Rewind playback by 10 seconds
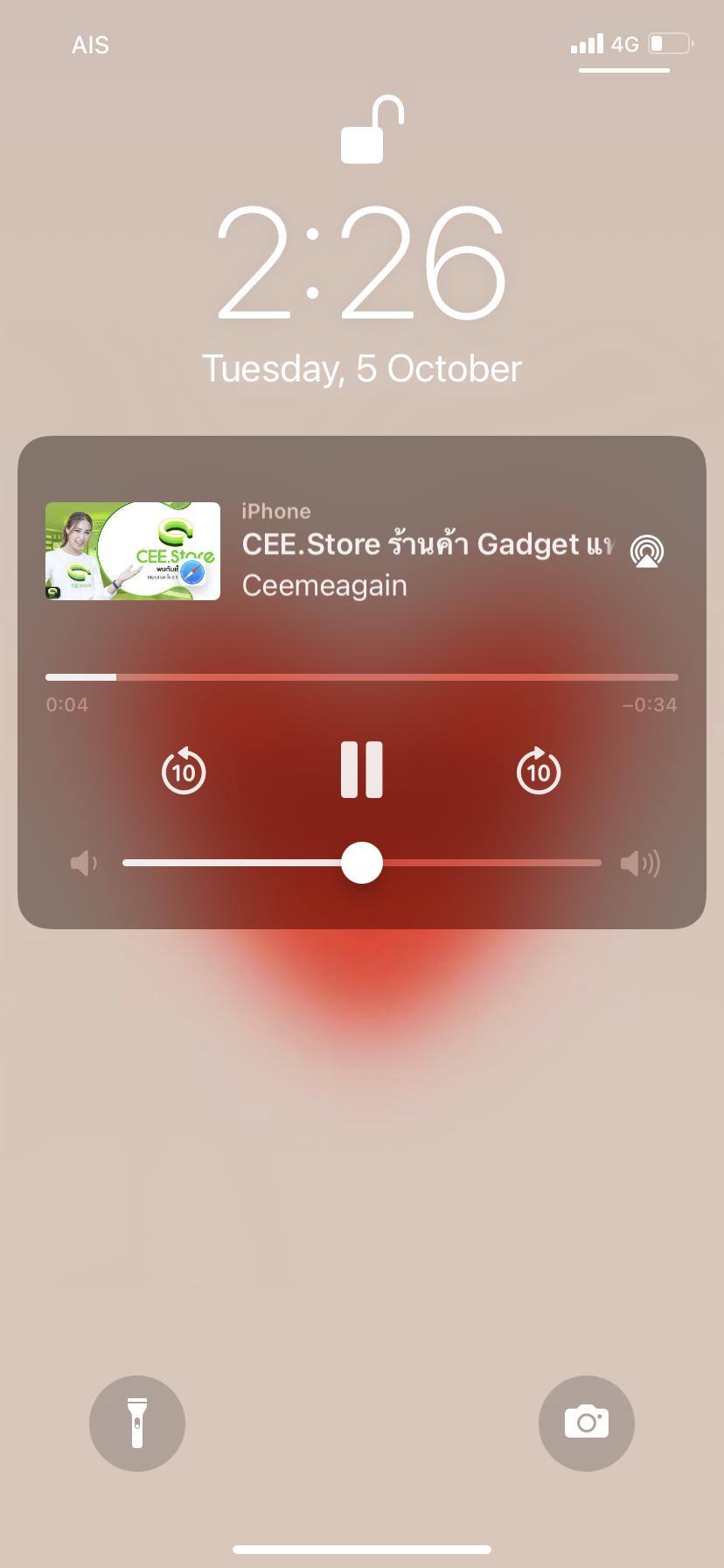 184,771
